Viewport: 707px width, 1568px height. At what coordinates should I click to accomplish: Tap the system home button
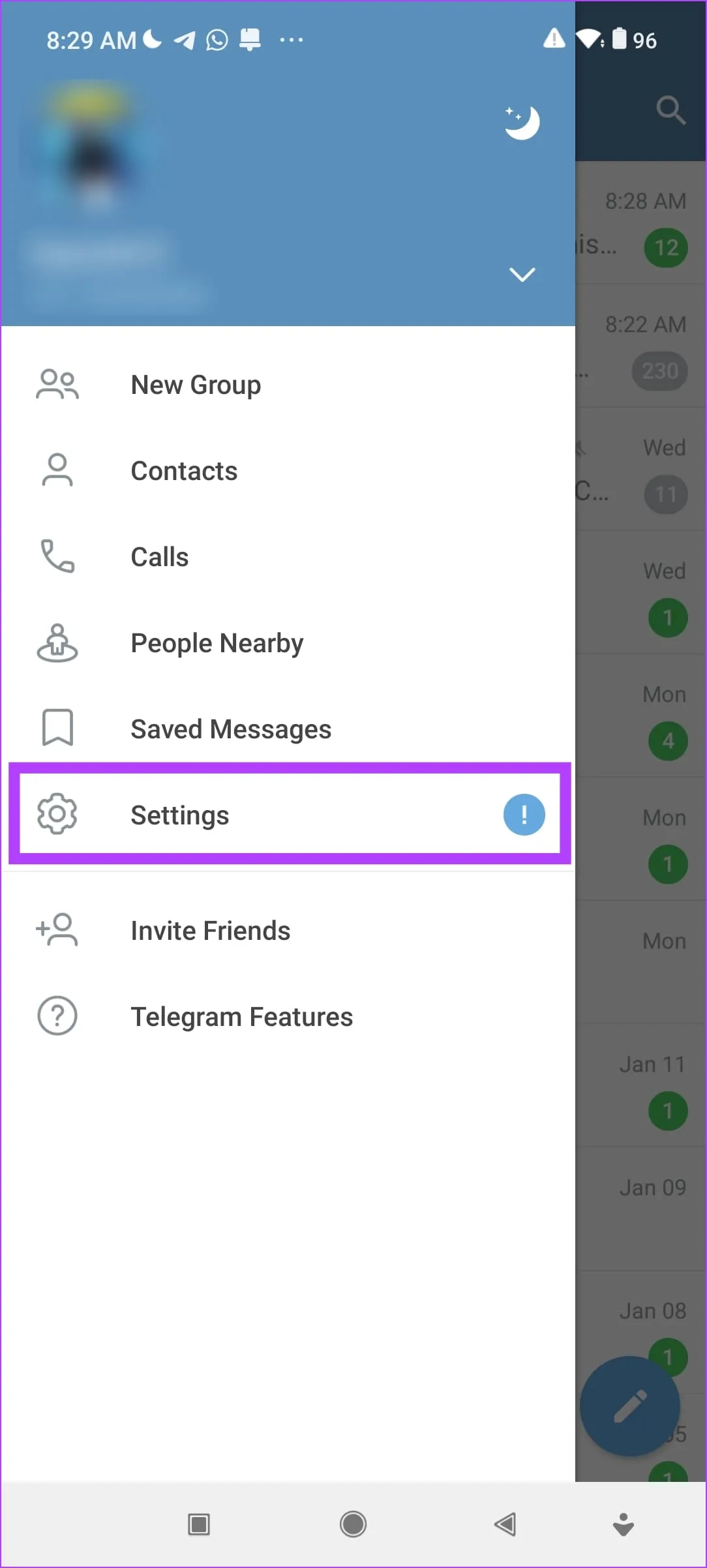[x=353, y=1524]
